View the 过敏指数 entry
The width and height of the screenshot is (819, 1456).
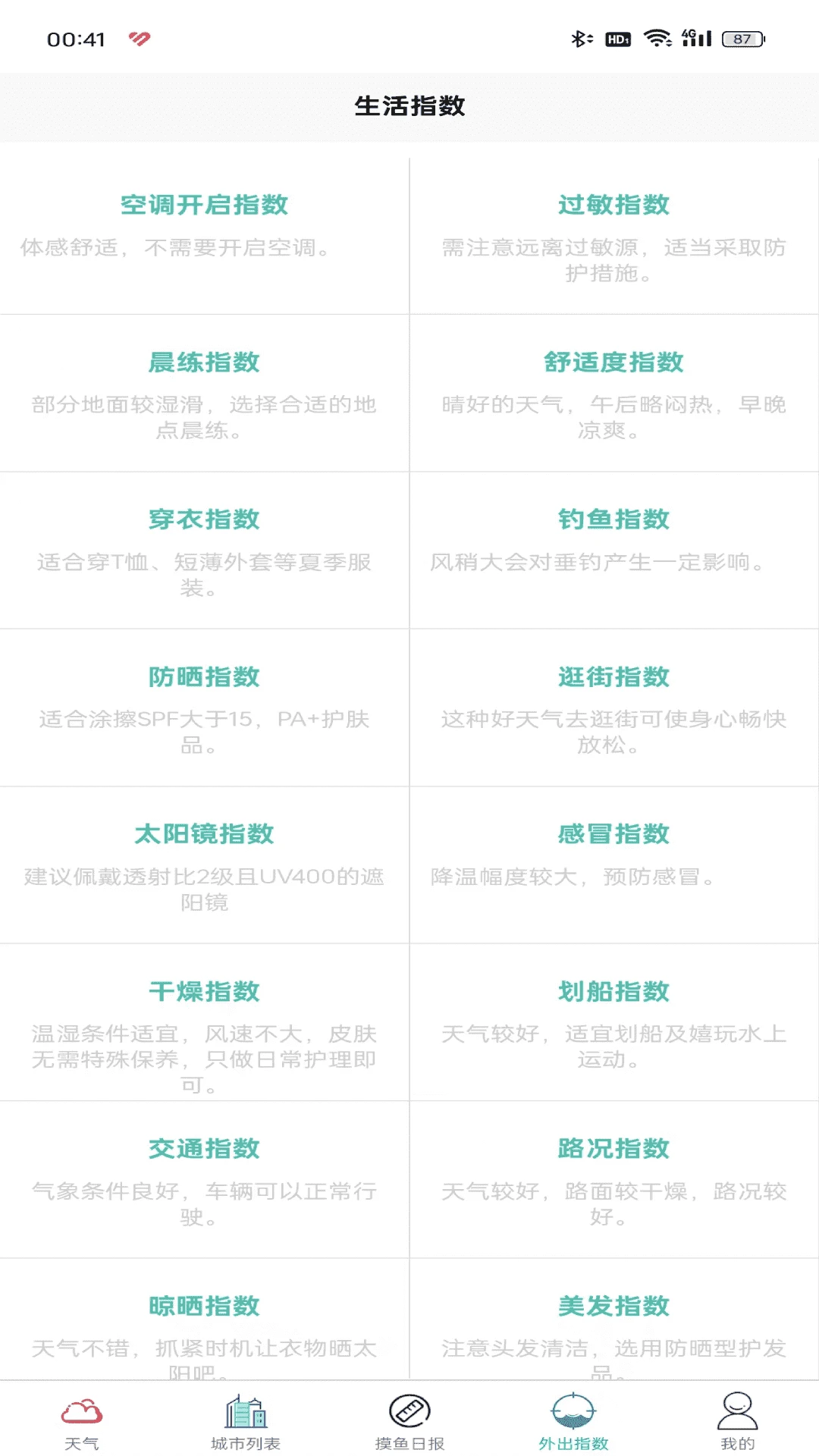614,235
